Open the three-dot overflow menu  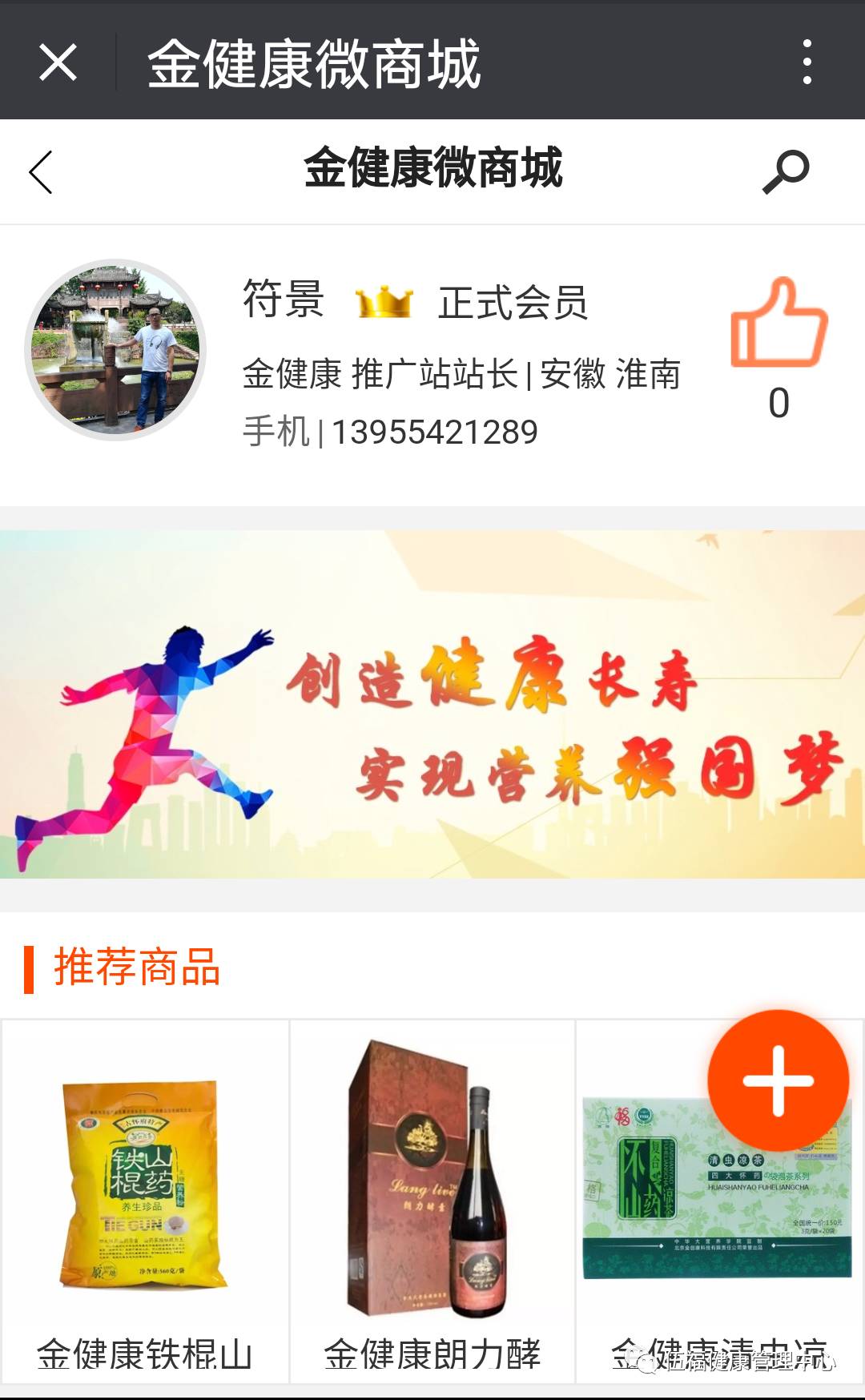(807, 62)
